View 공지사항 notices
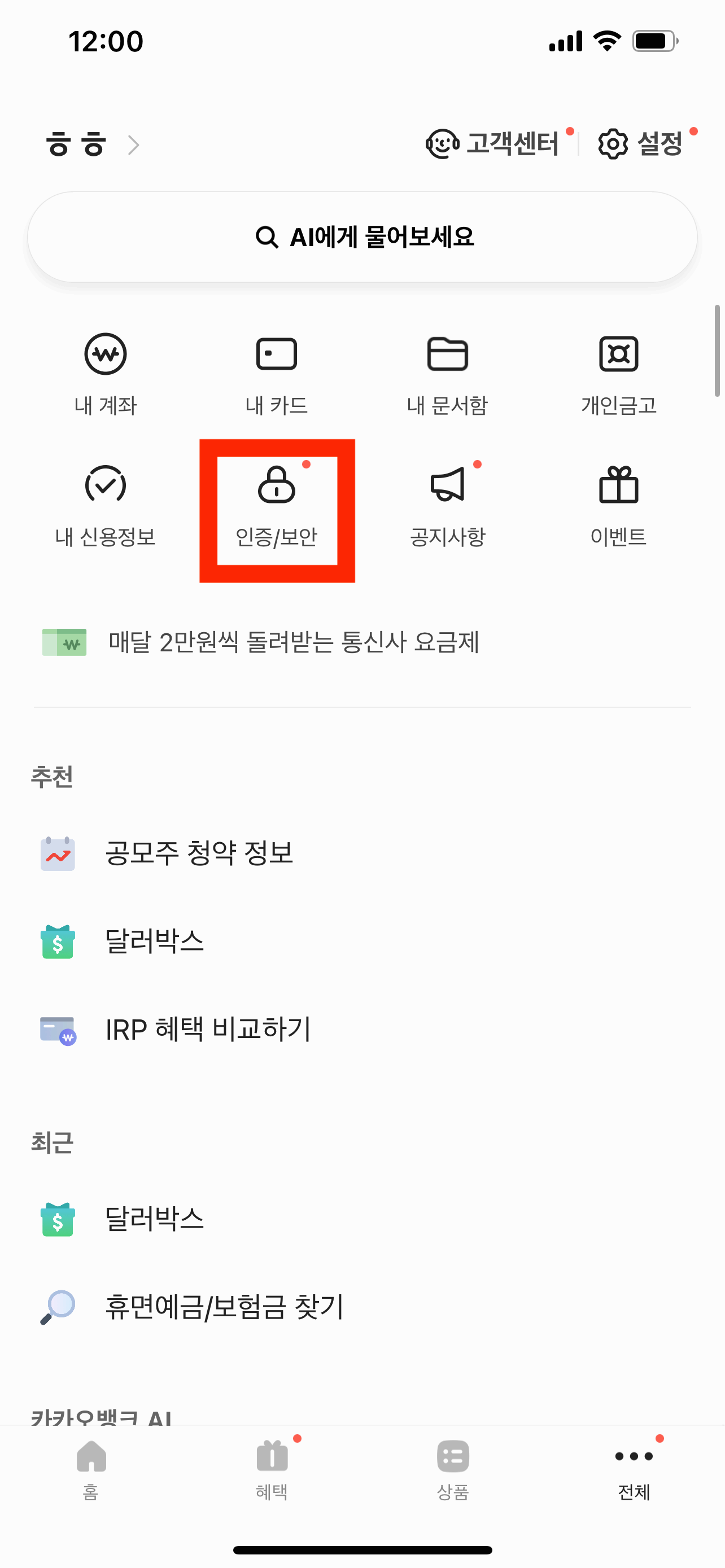Screen dimensions: 725x1568 pos(448,506)
